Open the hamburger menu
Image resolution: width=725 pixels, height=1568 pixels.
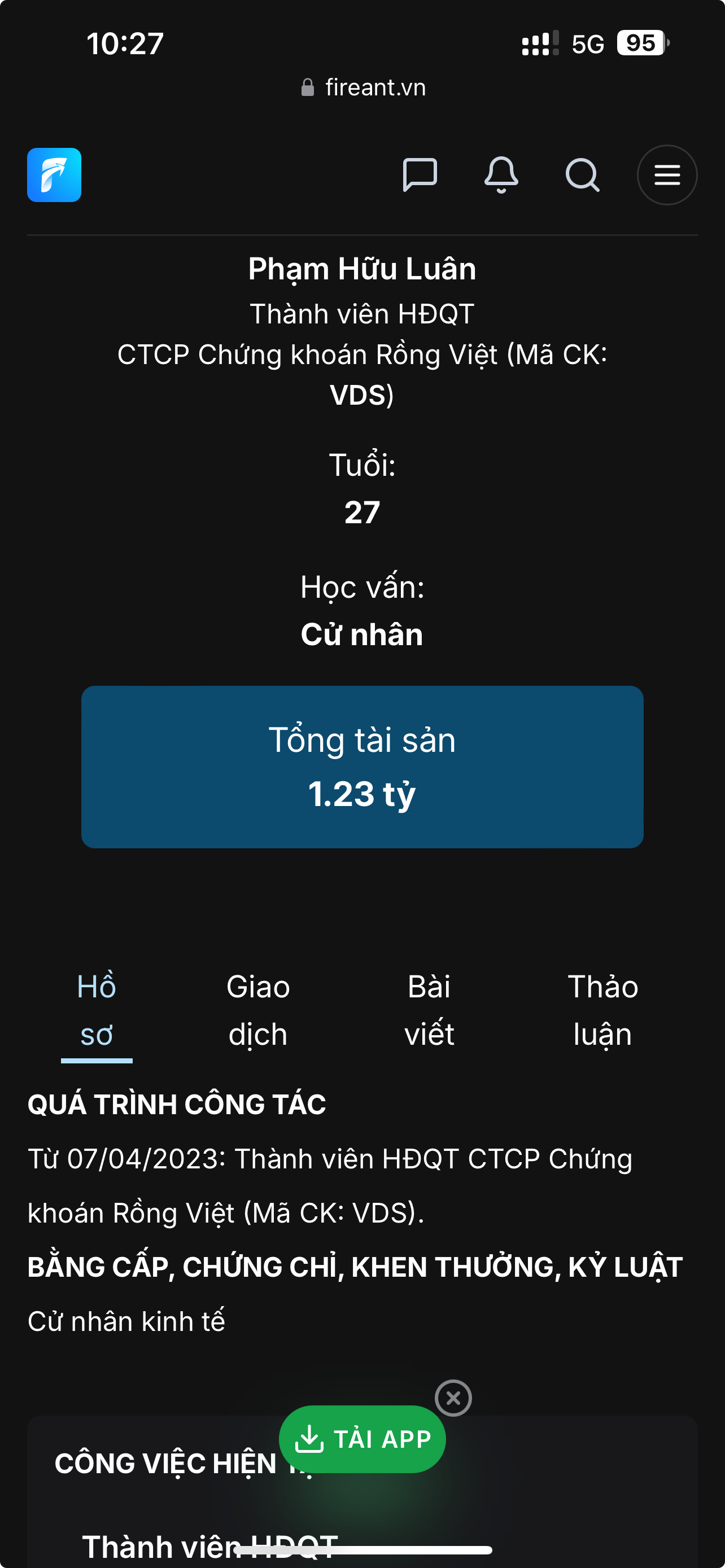(x=667, y=175)
